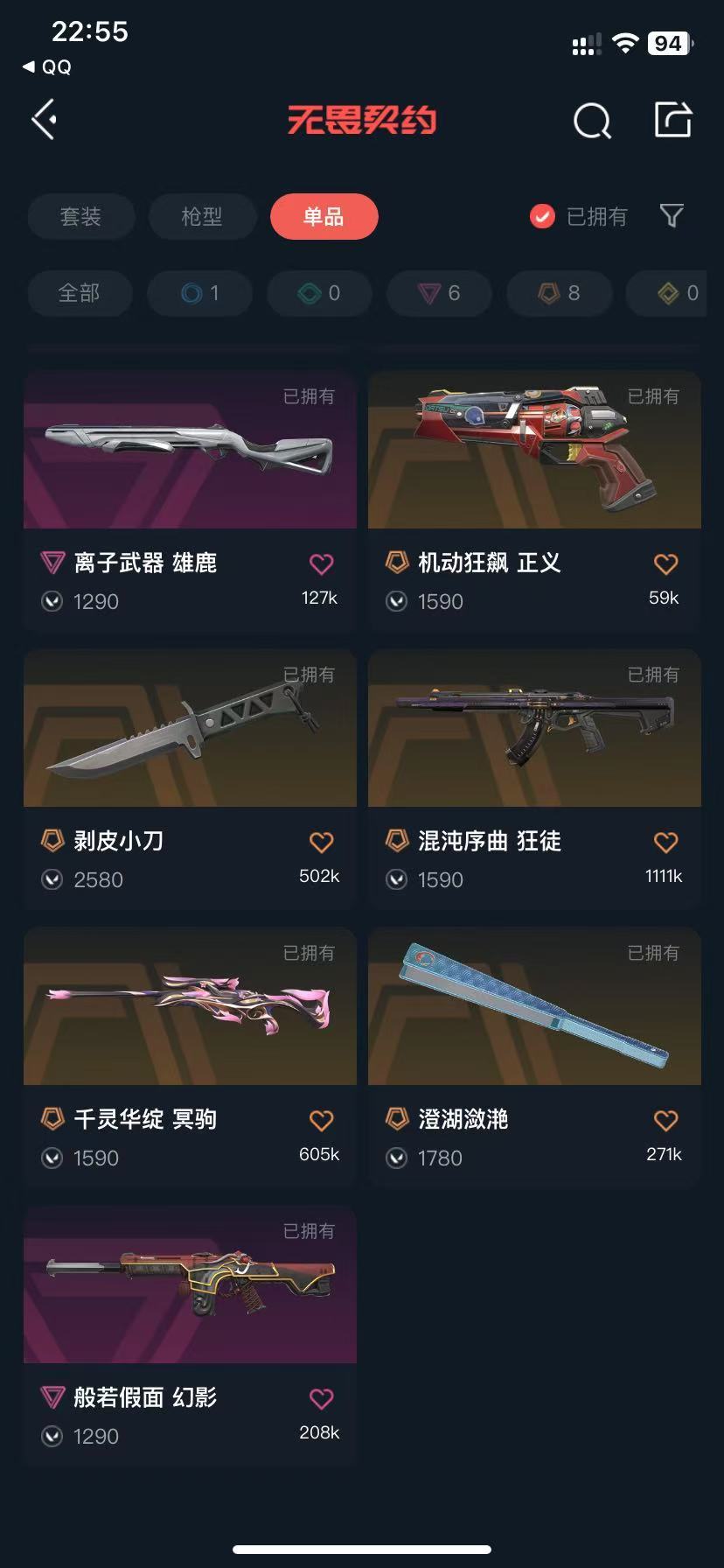Select the 全部 rarity chip
The height and width of the screenshot is (1568, 724).
tap(80, 293)
